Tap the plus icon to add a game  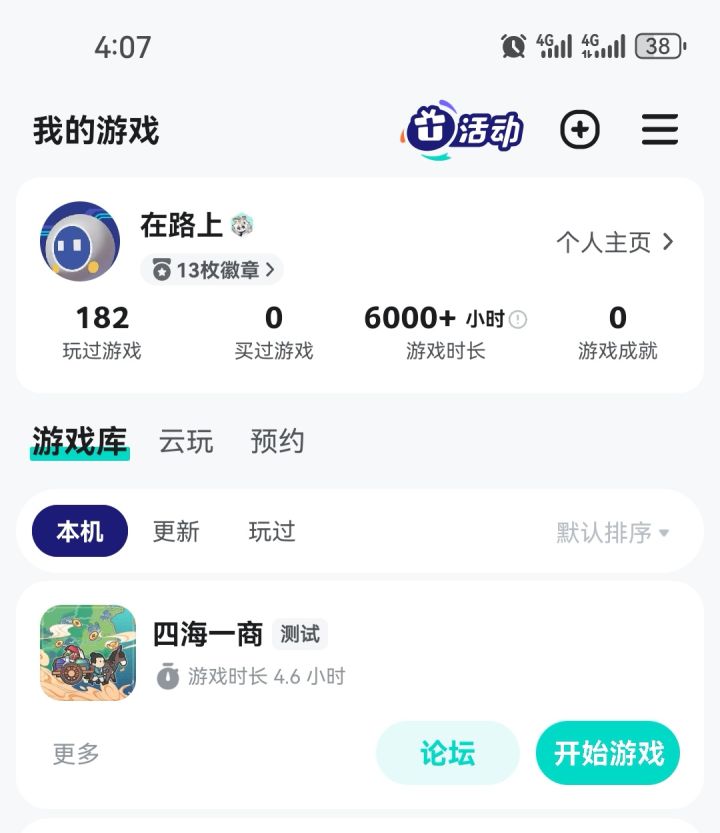click(x=580, y=130)
